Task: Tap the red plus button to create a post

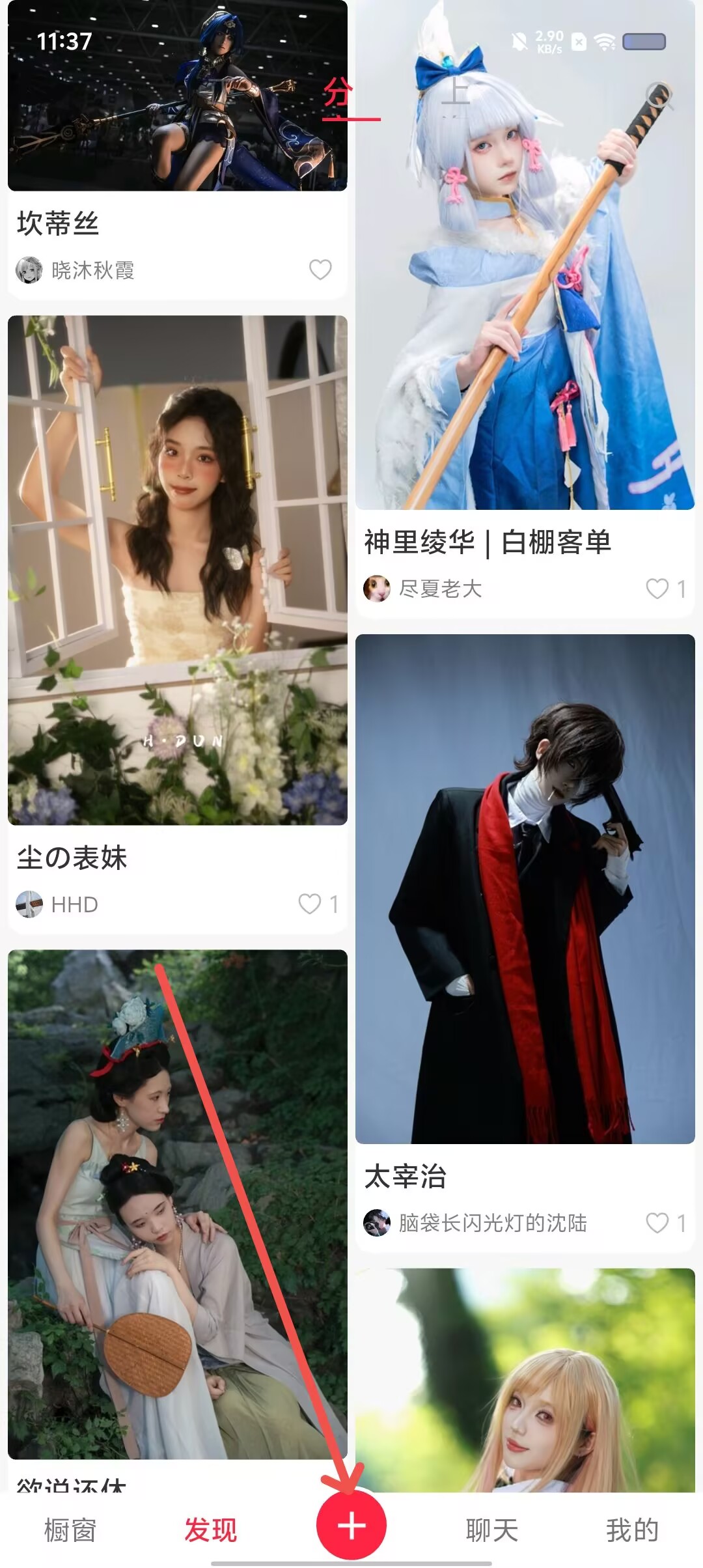Action: 351,1526
